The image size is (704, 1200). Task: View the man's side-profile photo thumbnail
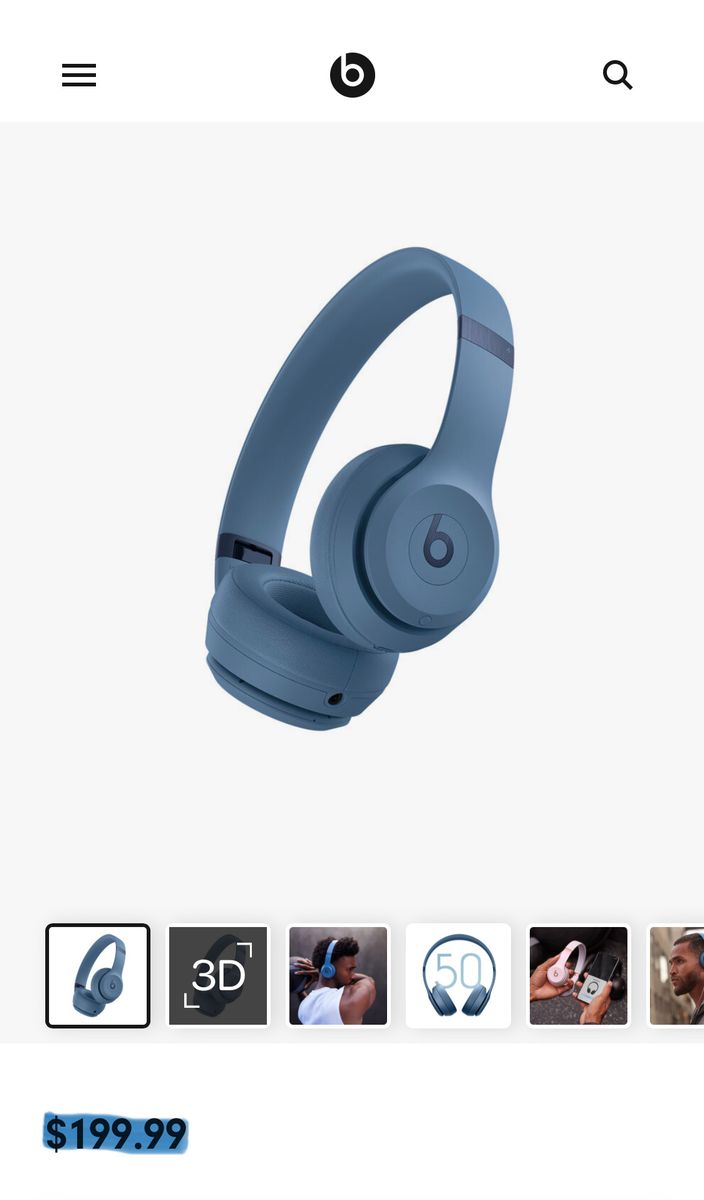[x=678, y=975]
